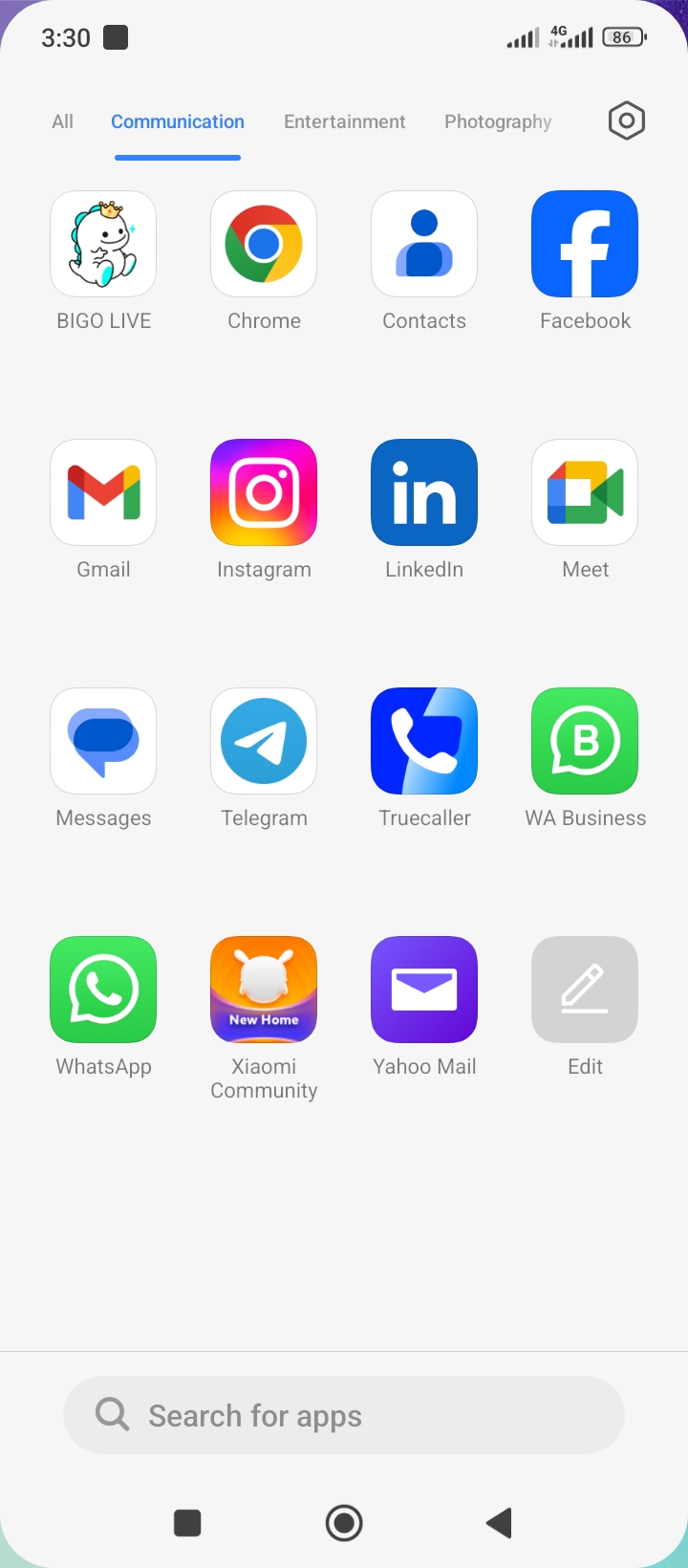
Task: Tap the Search for apps field
Action: [344, 1415]
